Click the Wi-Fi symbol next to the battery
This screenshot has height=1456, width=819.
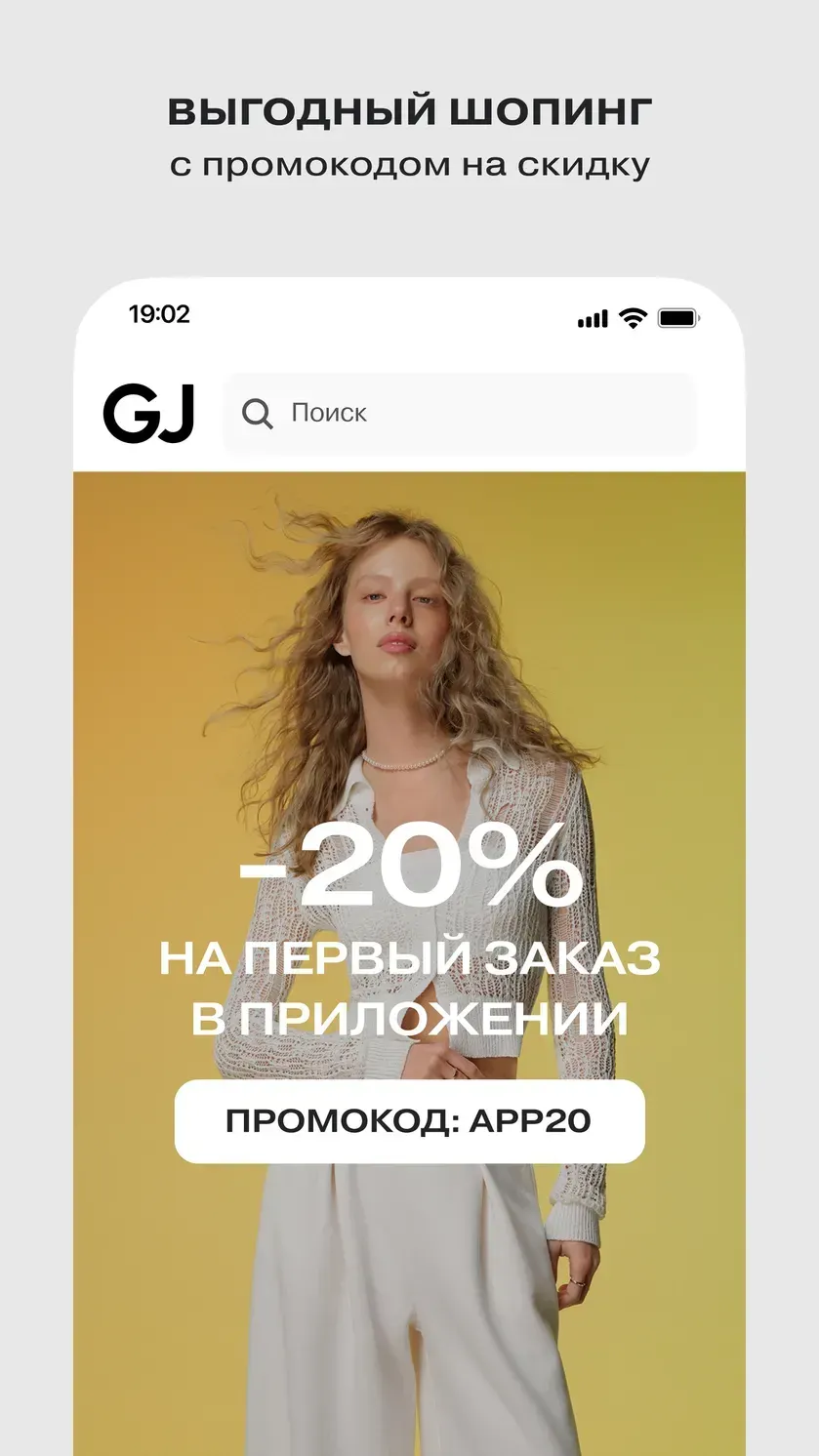point(631,317)
